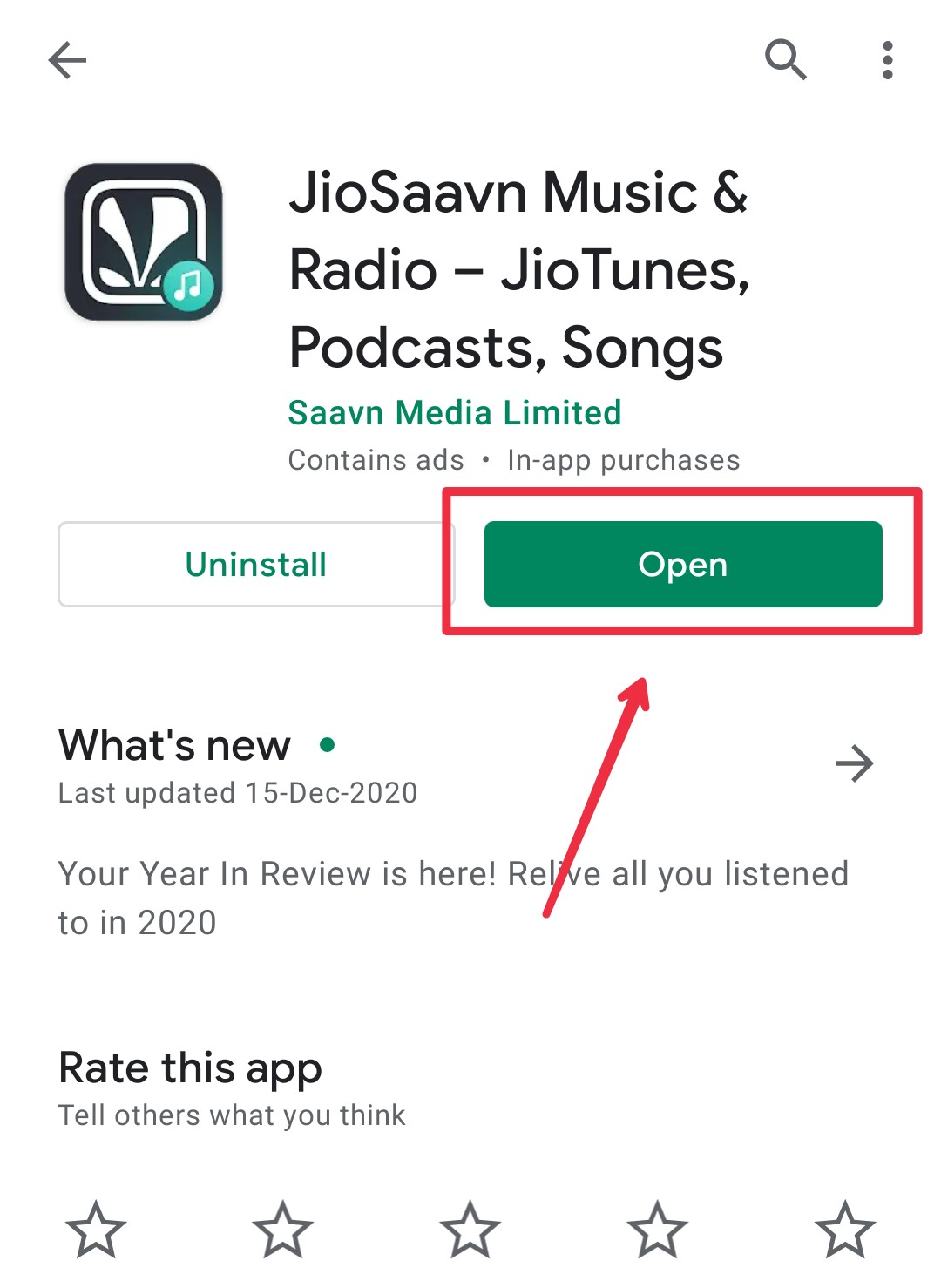Expand the What's new section arrow
Viewport: 941px width, 1288px height.
[854, 764]
